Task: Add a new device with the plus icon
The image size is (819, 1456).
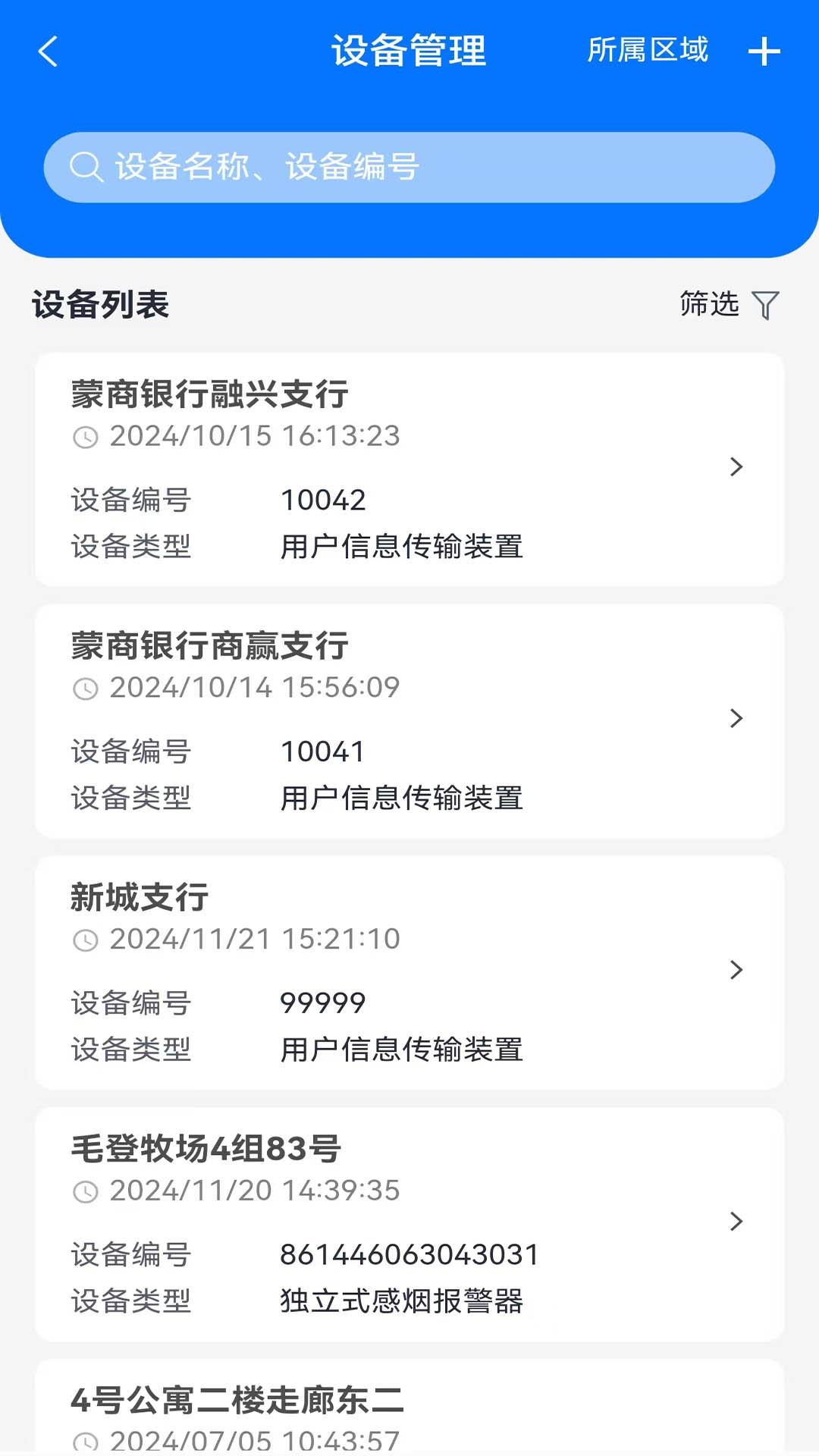Action: [x=764, y=52]
